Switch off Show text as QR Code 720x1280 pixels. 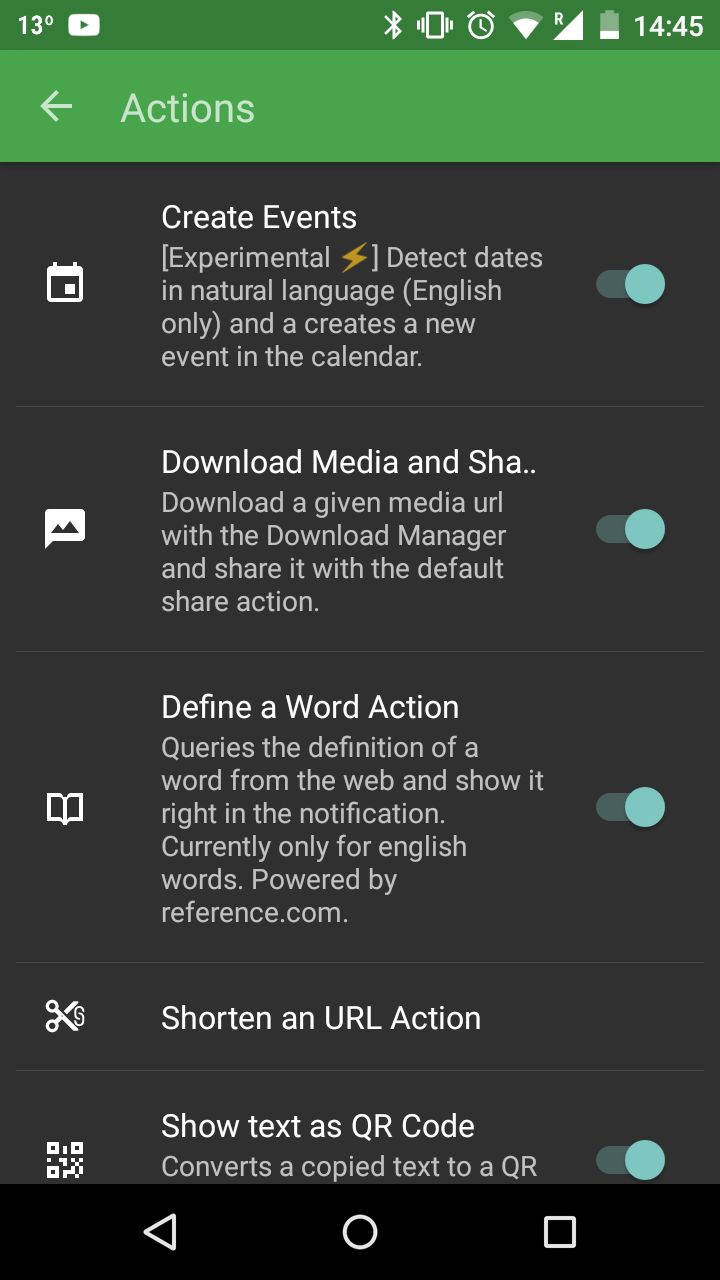tap(630, 1160)
